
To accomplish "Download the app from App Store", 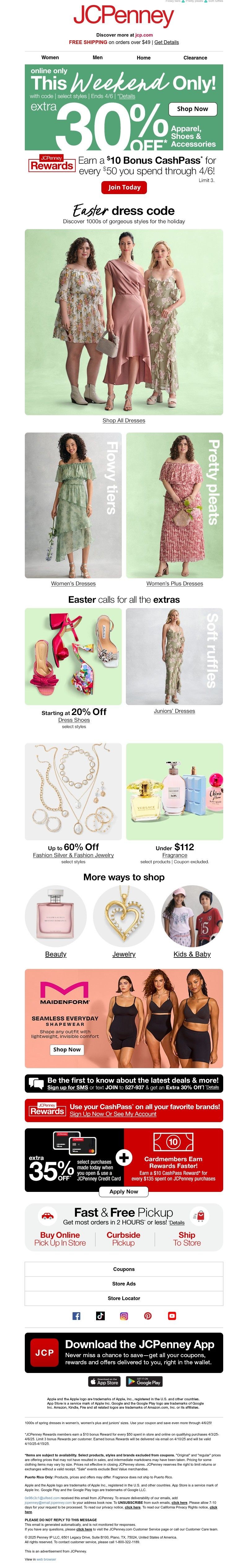I will [x=104, y=1382].
